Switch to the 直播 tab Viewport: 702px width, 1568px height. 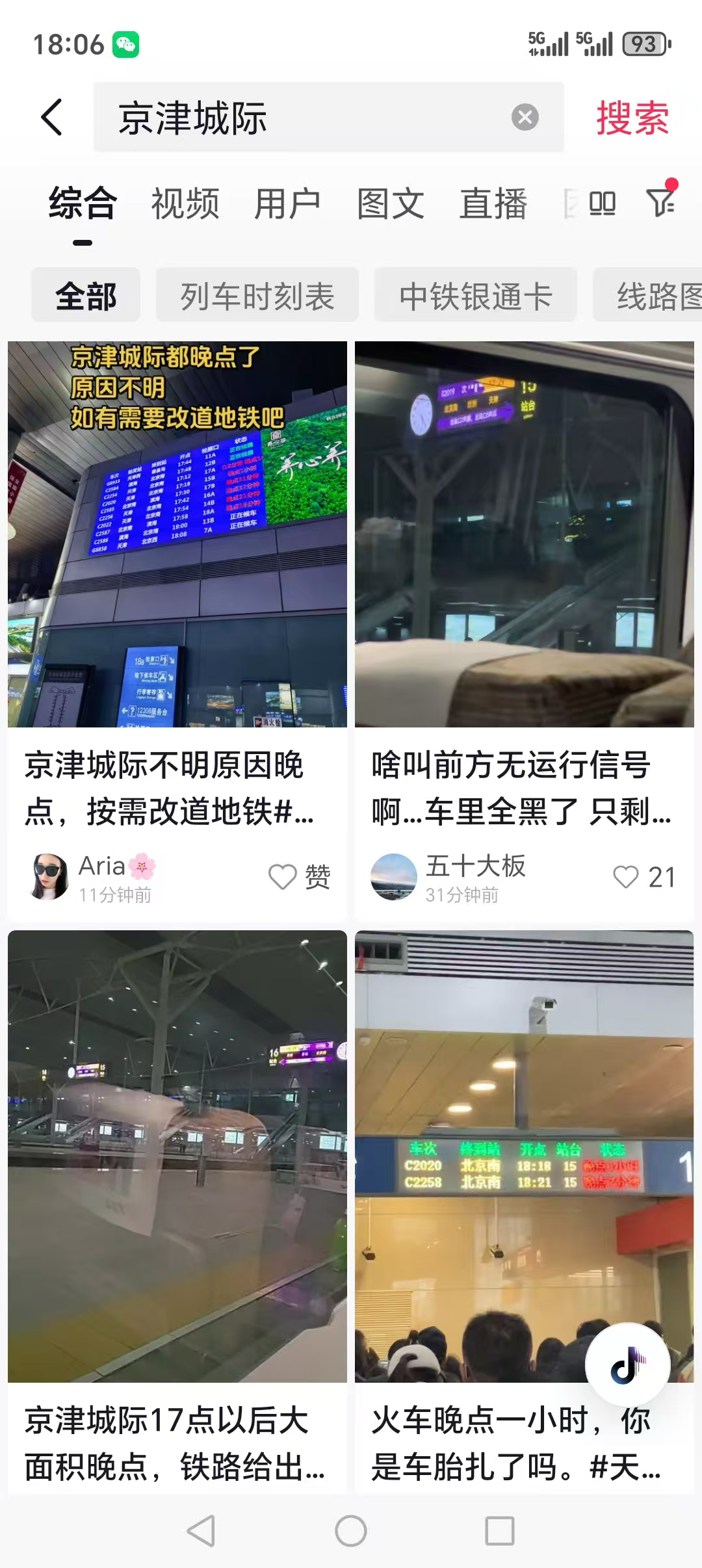[x=493, y=204]
